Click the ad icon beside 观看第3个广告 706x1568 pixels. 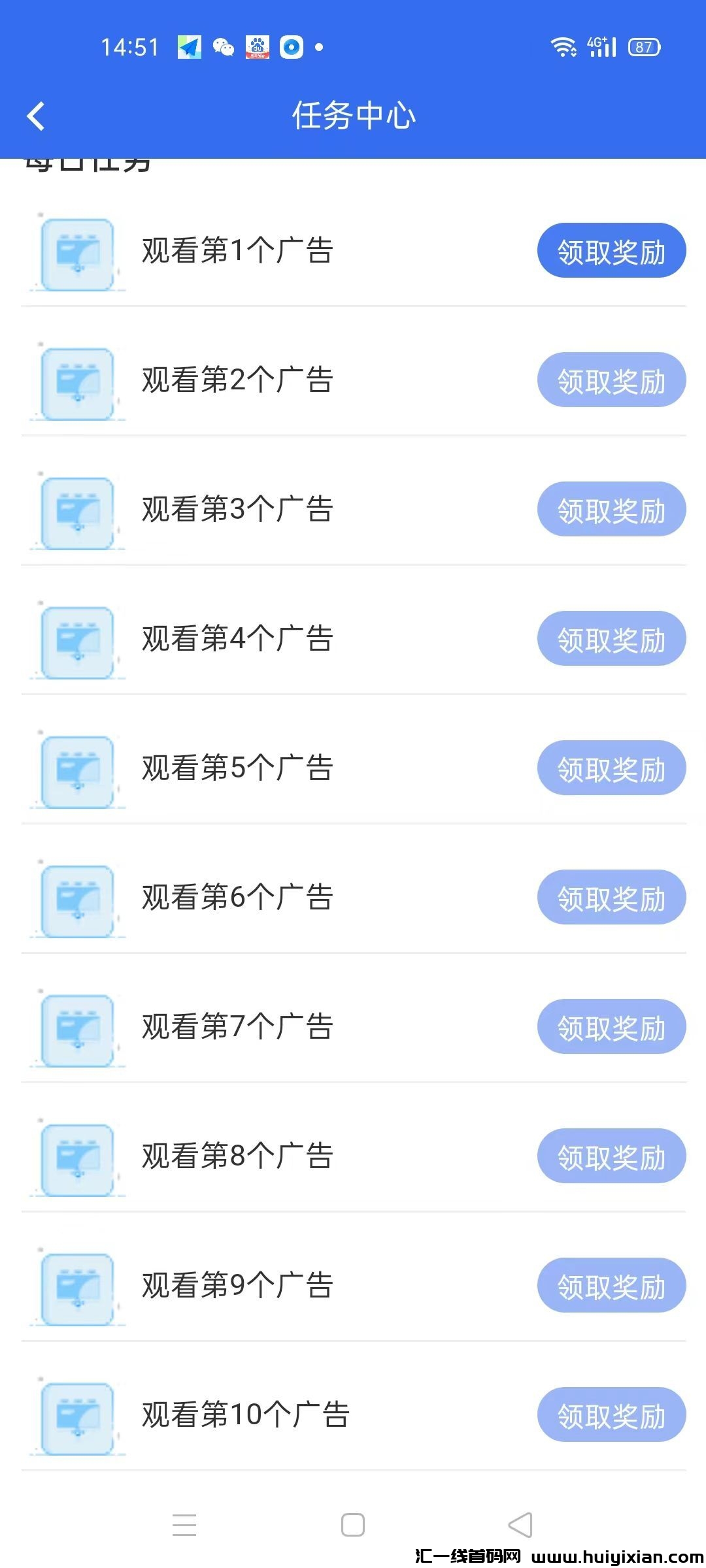tap(77, 510)
